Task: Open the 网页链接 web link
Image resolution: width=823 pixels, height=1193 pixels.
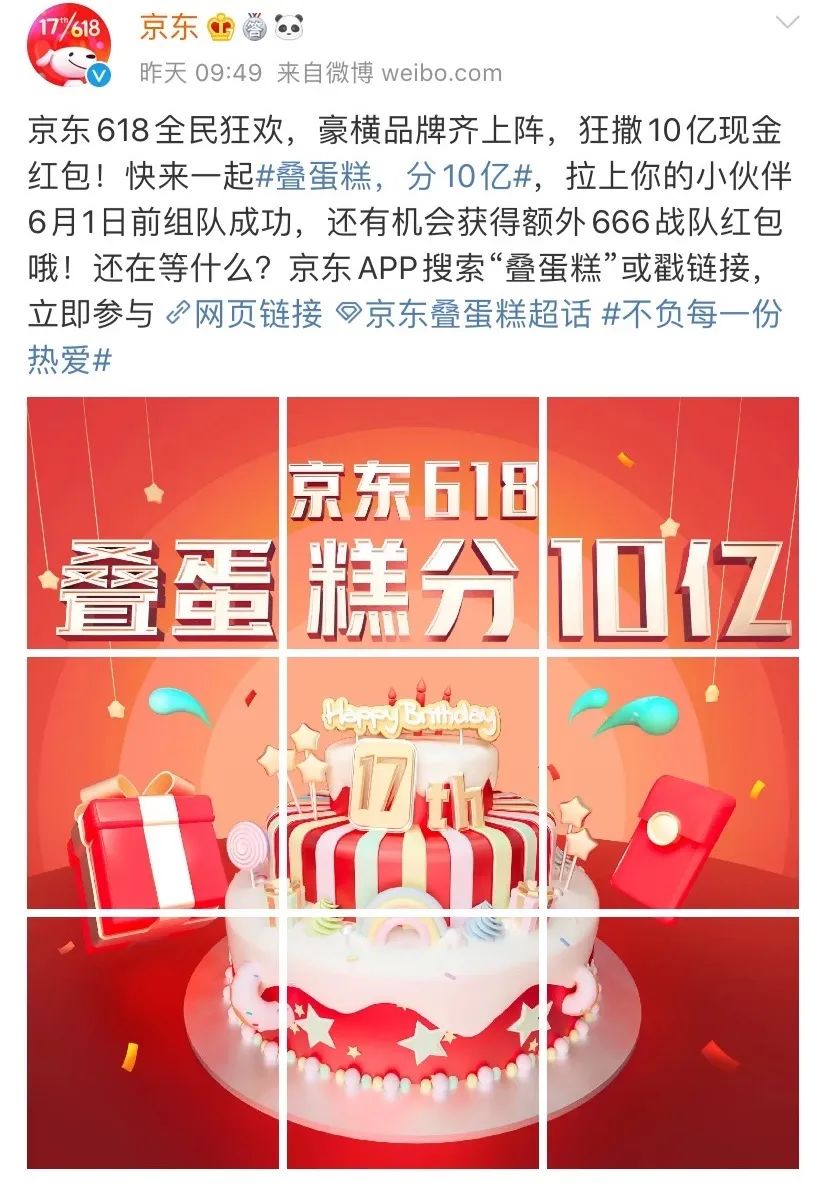Action: click(x=244, y=313)
